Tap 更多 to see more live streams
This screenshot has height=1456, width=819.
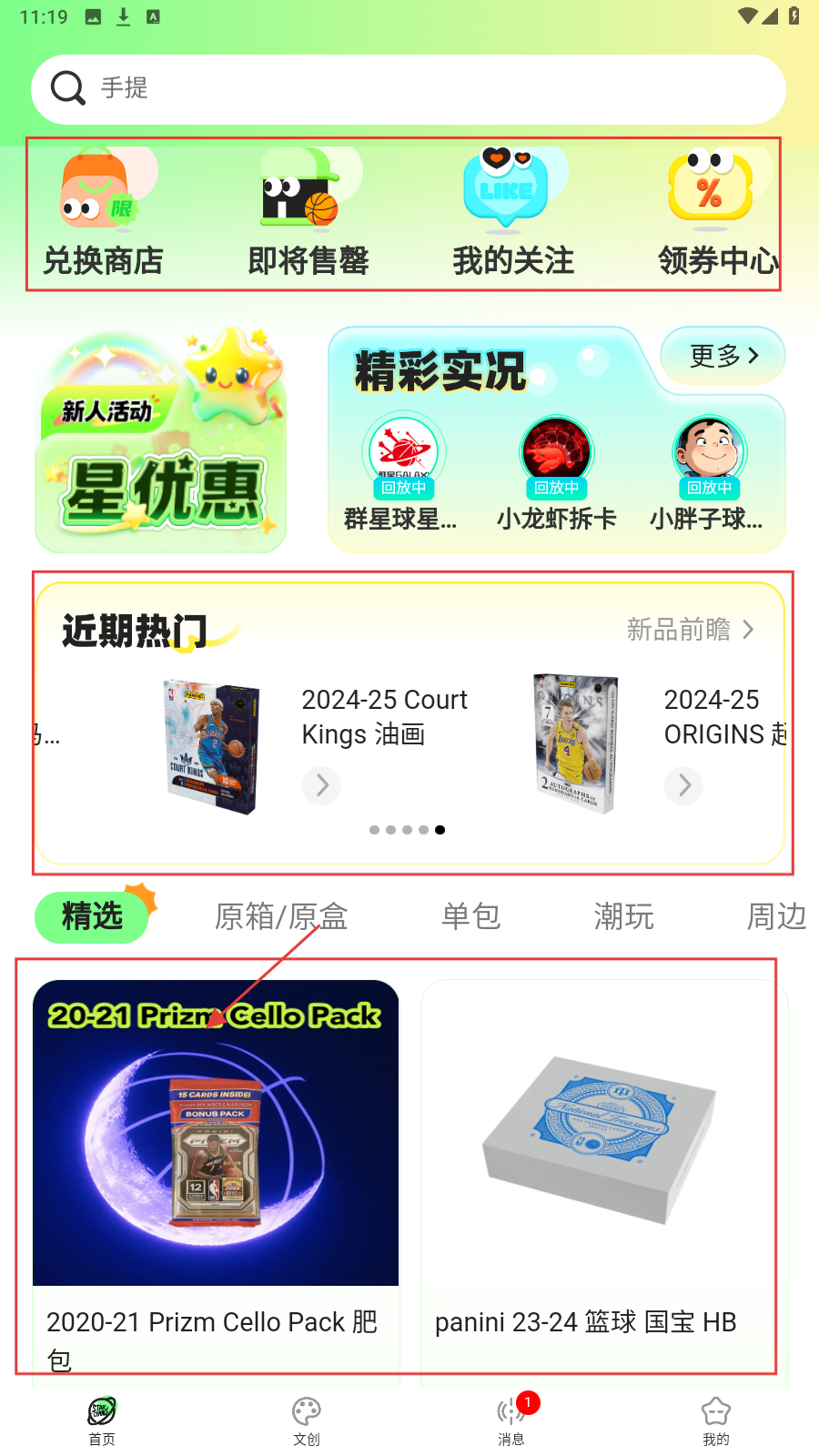point(723,356)
